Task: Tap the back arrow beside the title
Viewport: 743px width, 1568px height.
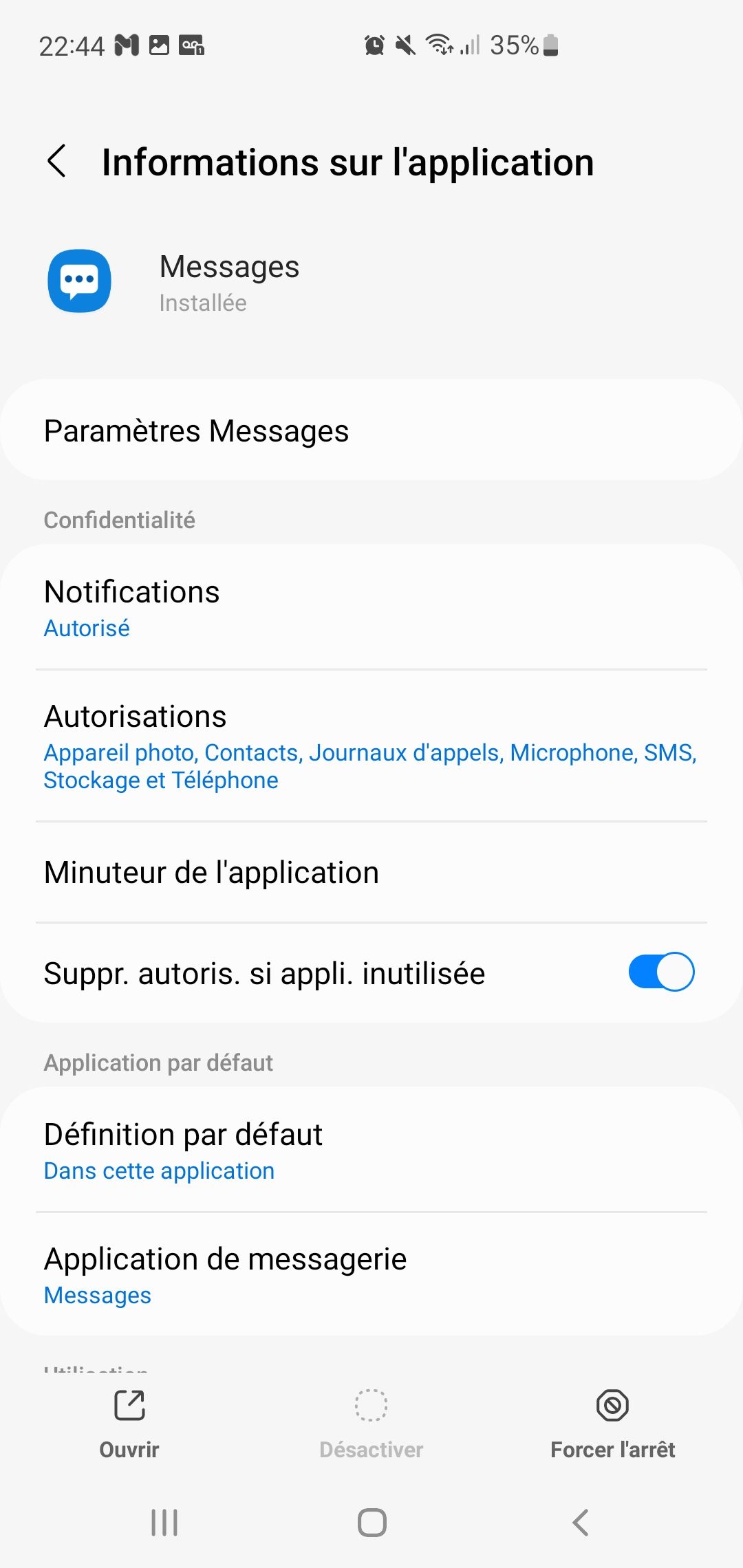Action: click(x=58, y=161)
